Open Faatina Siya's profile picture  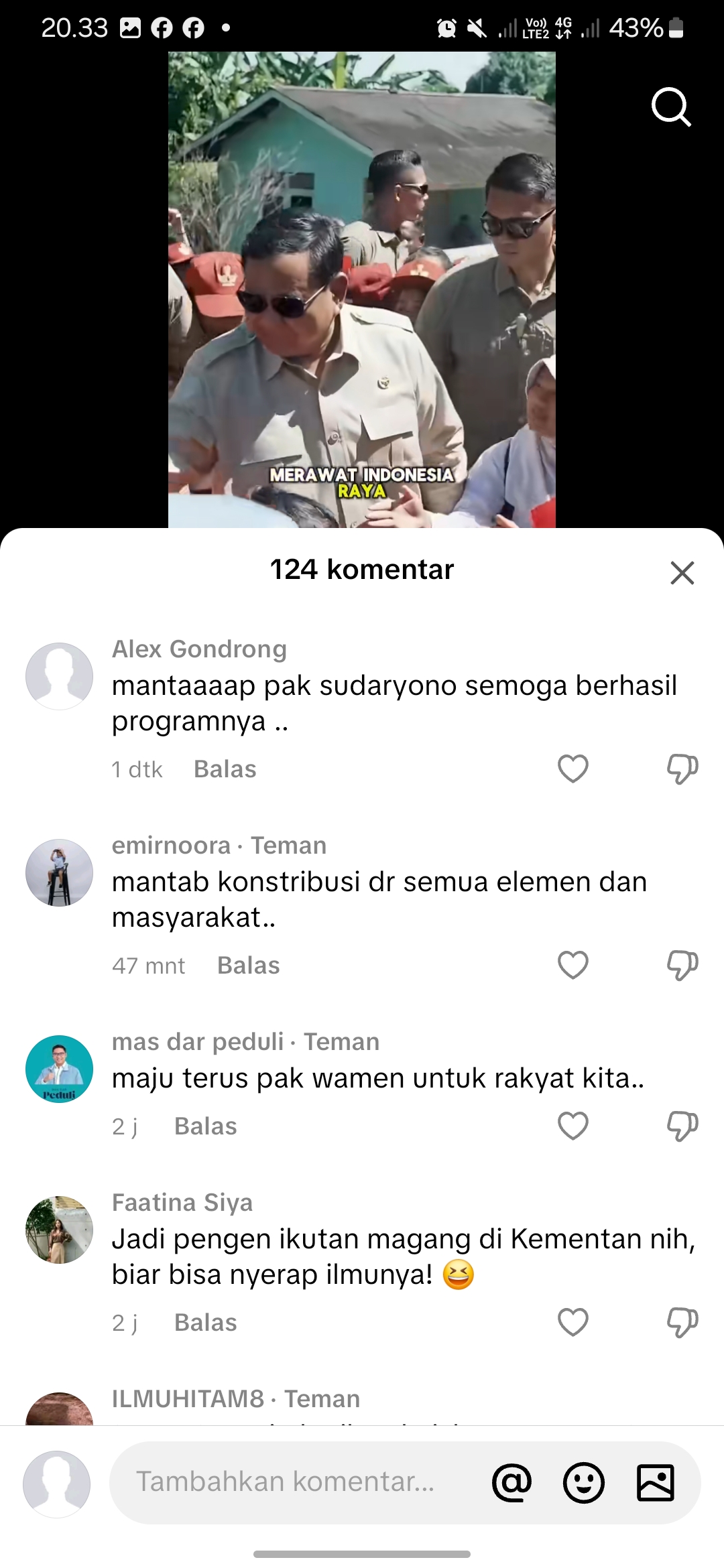59,1230
